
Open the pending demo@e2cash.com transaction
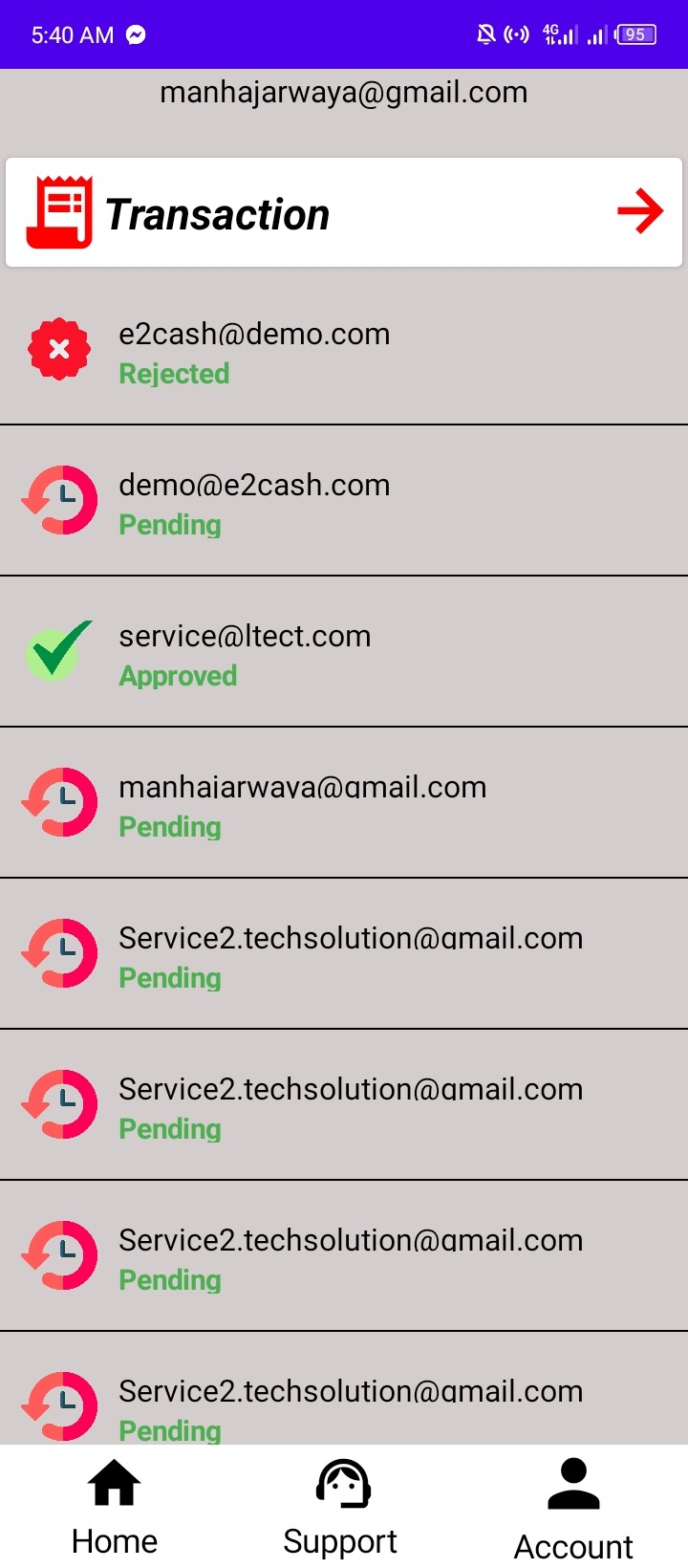(344, 501)
